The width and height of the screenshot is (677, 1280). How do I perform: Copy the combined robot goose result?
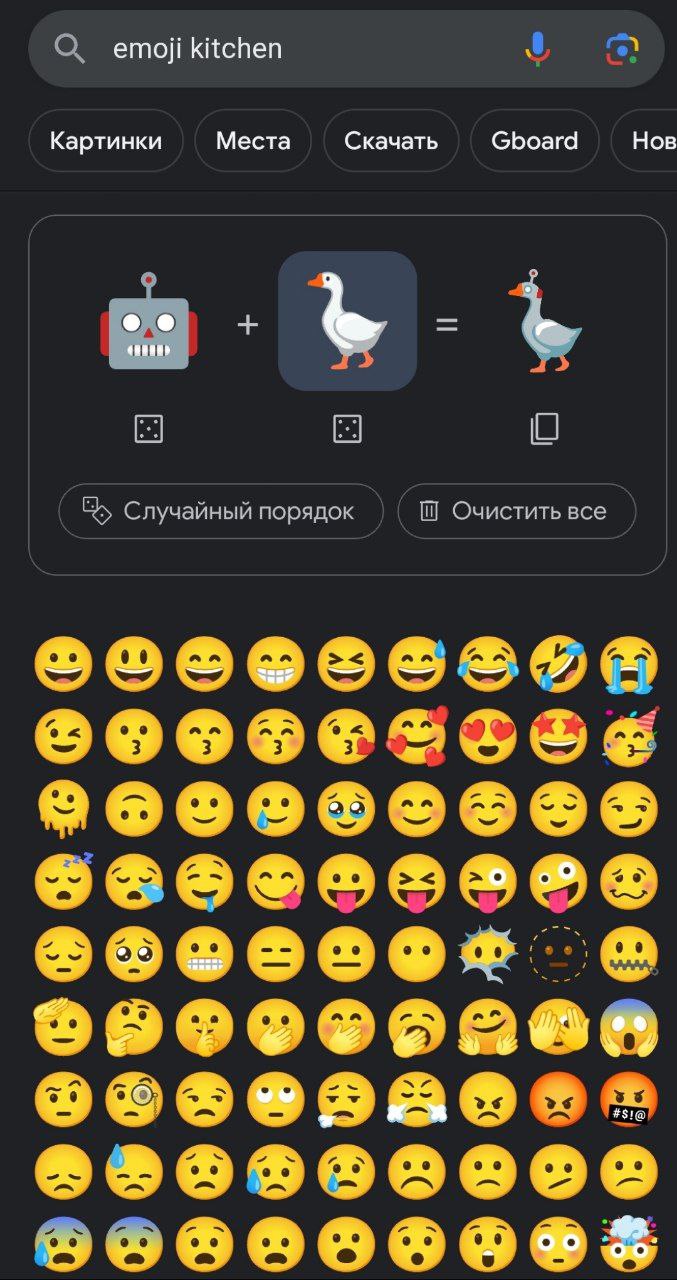click(545, 430)
